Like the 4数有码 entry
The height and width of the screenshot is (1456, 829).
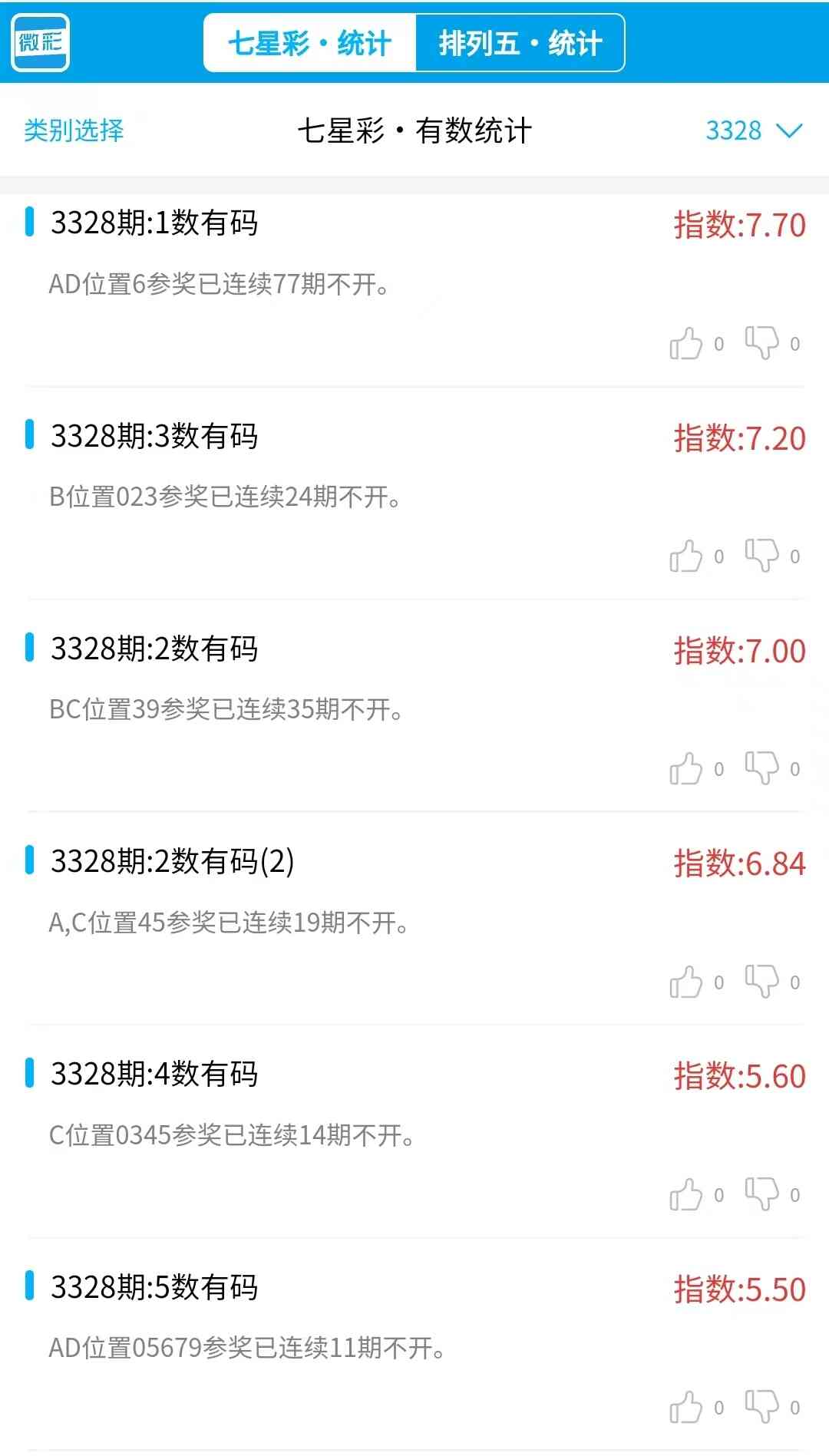pyautogui.click(x=686, y=1194)
